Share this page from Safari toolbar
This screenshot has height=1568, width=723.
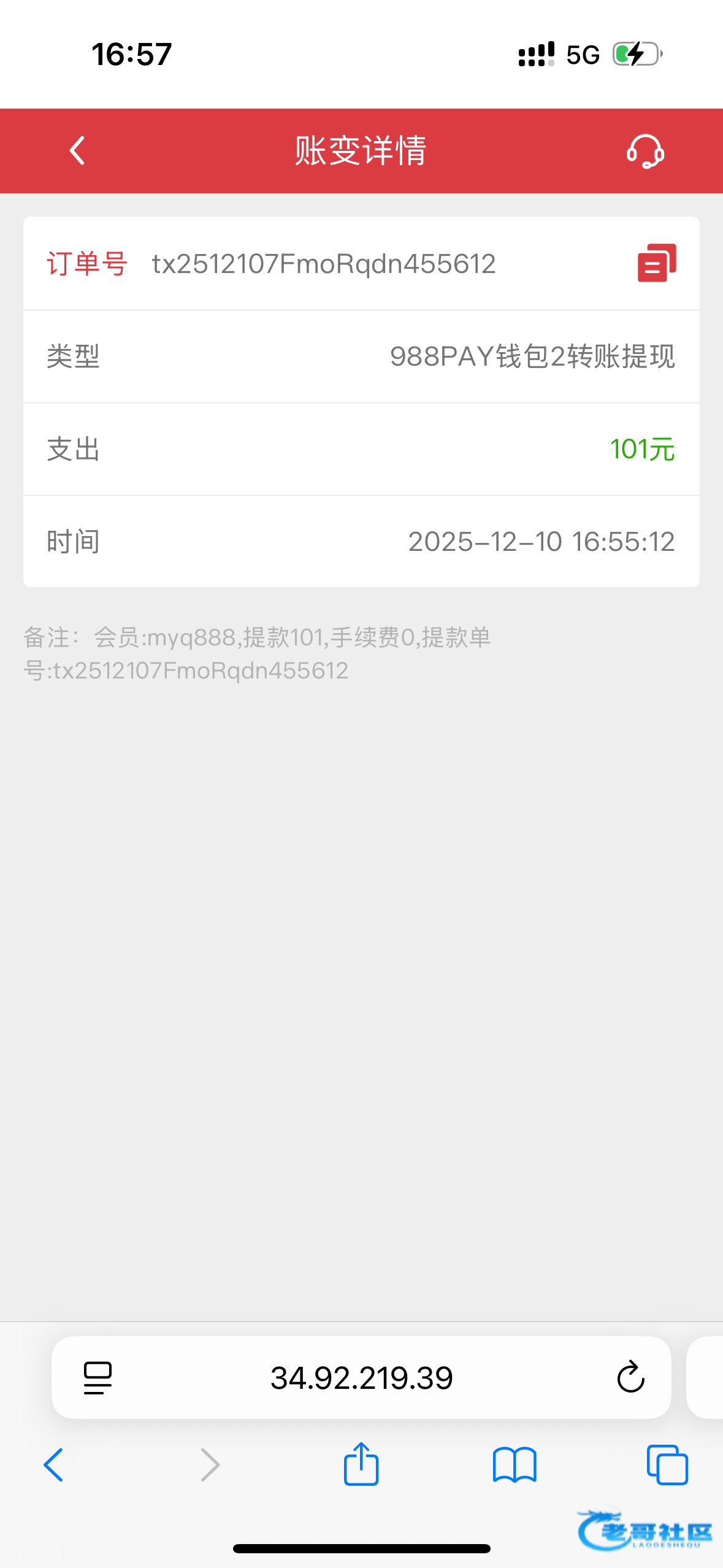point(361,1464)
